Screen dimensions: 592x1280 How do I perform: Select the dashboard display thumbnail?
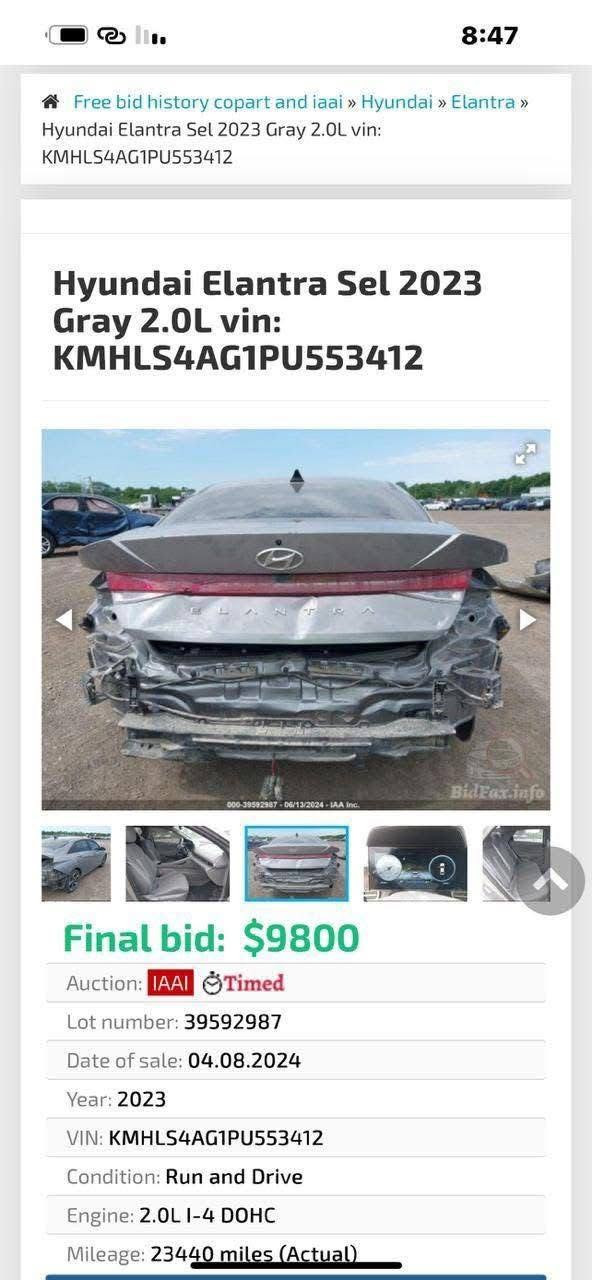click(x=416, y=864)
